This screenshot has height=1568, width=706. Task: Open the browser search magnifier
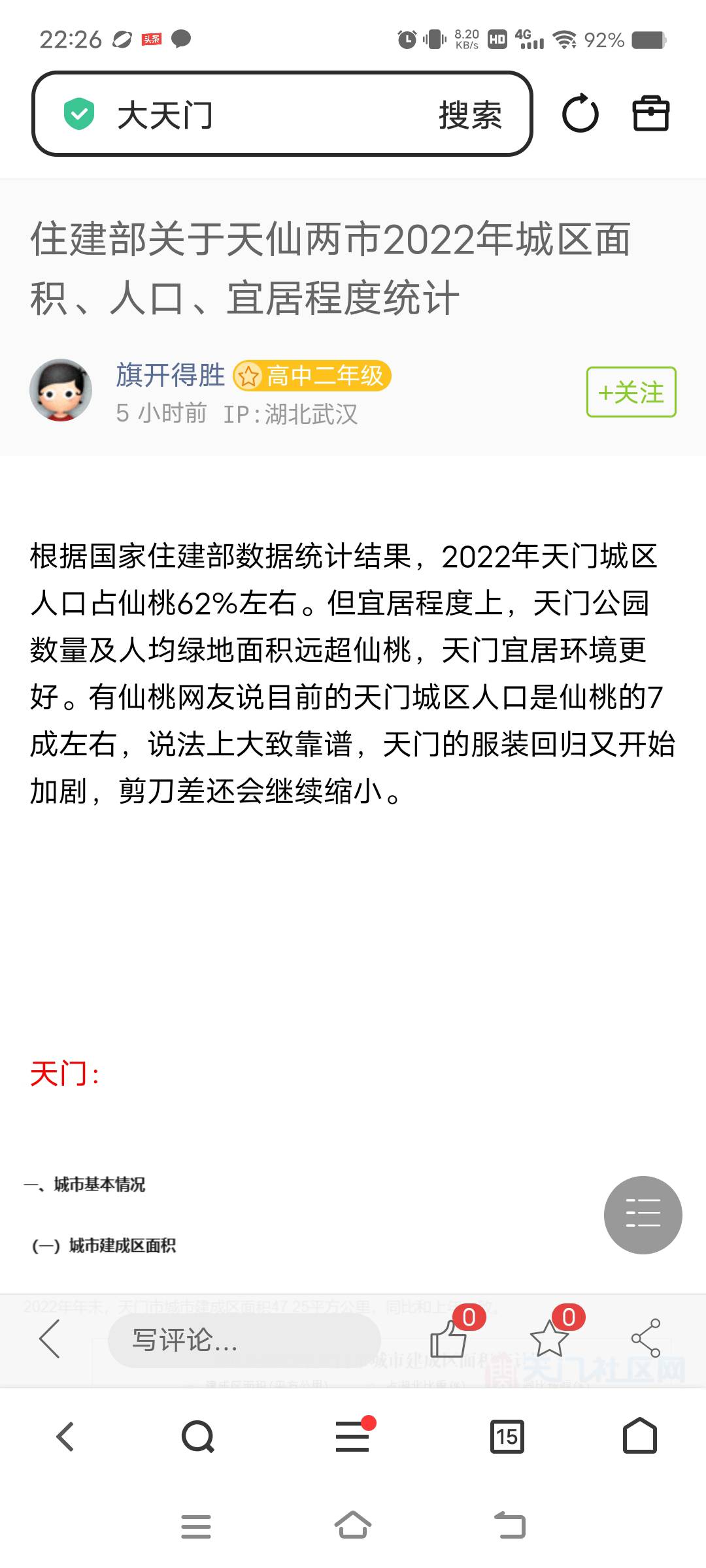tap(197, 1437)
